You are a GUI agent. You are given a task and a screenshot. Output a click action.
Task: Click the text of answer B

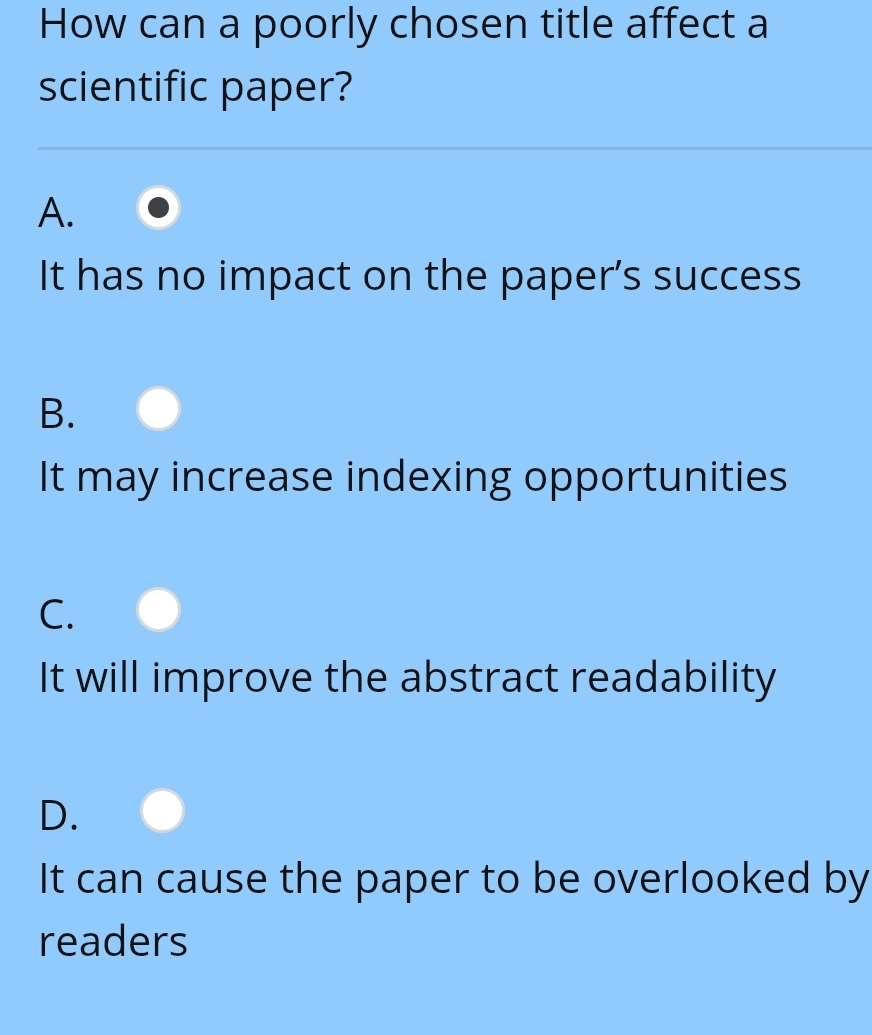tap(412, 477)
